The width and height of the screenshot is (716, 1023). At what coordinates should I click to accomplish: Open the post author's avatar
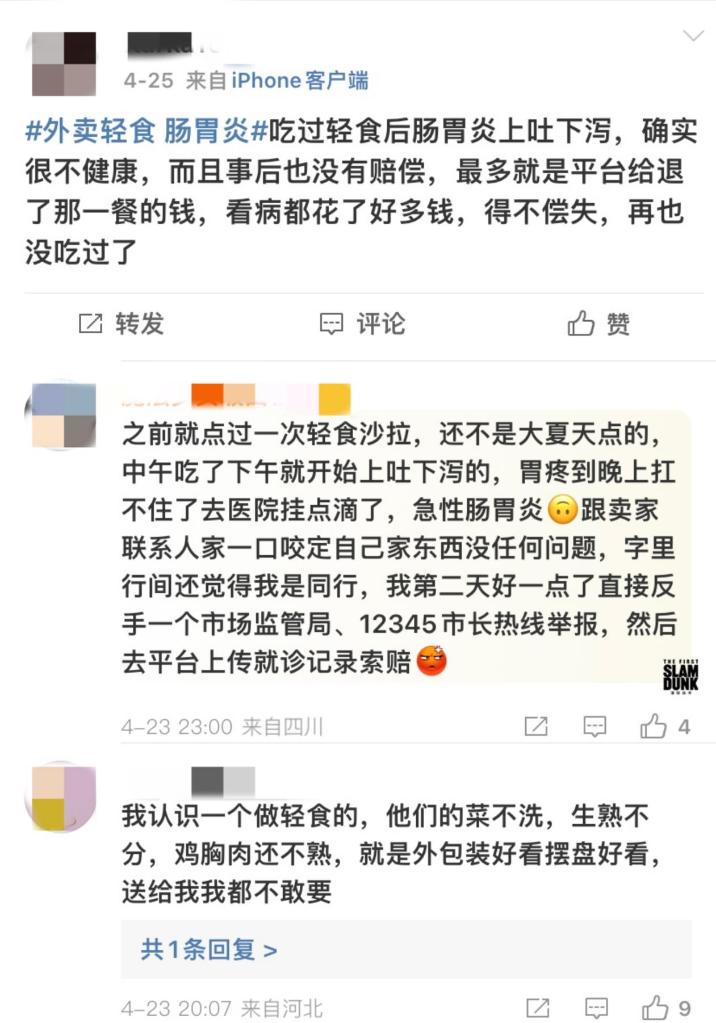tap(64, 63)
